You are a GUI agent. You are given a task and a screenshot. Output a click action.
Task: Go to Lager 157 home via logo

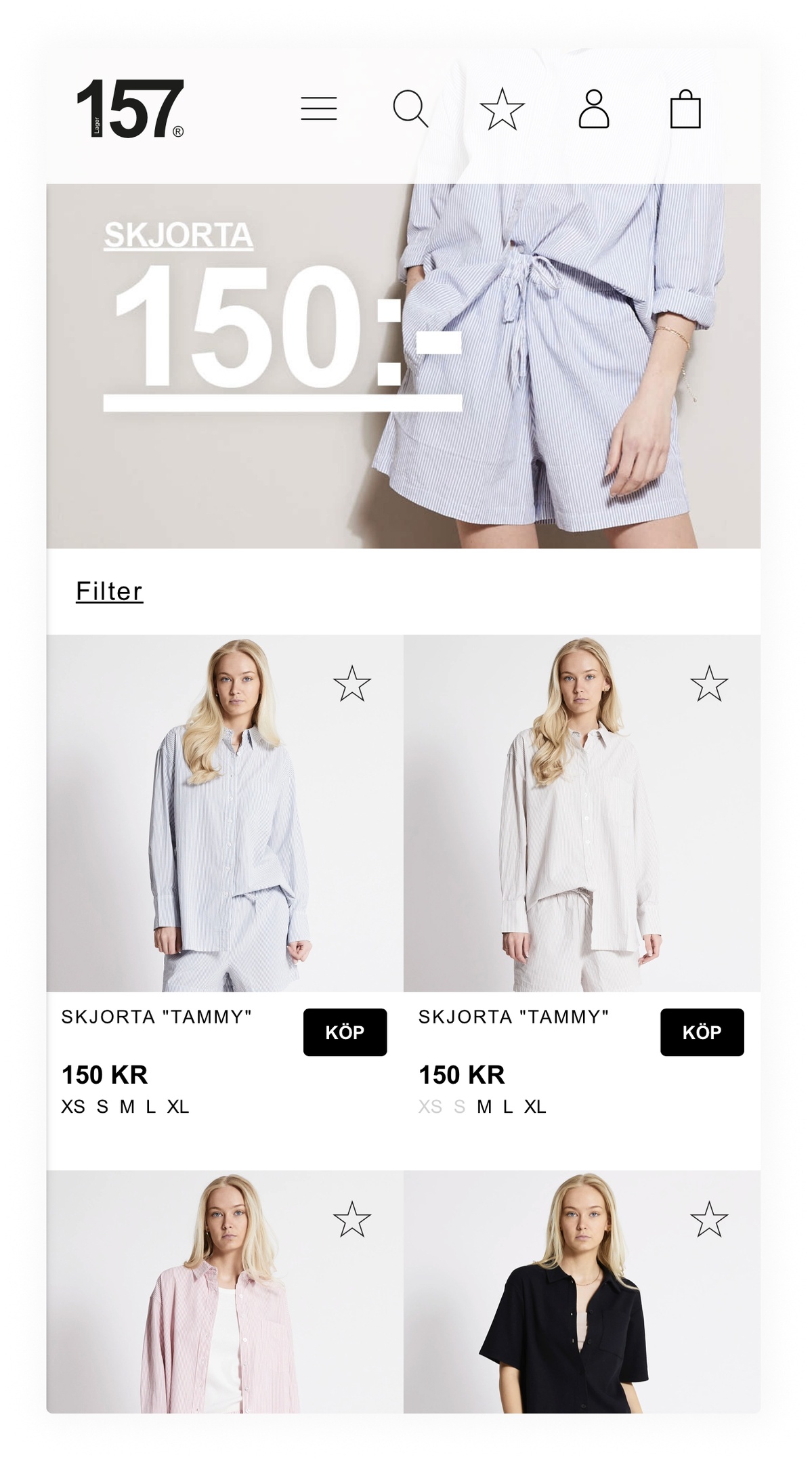tap(130, 109)
